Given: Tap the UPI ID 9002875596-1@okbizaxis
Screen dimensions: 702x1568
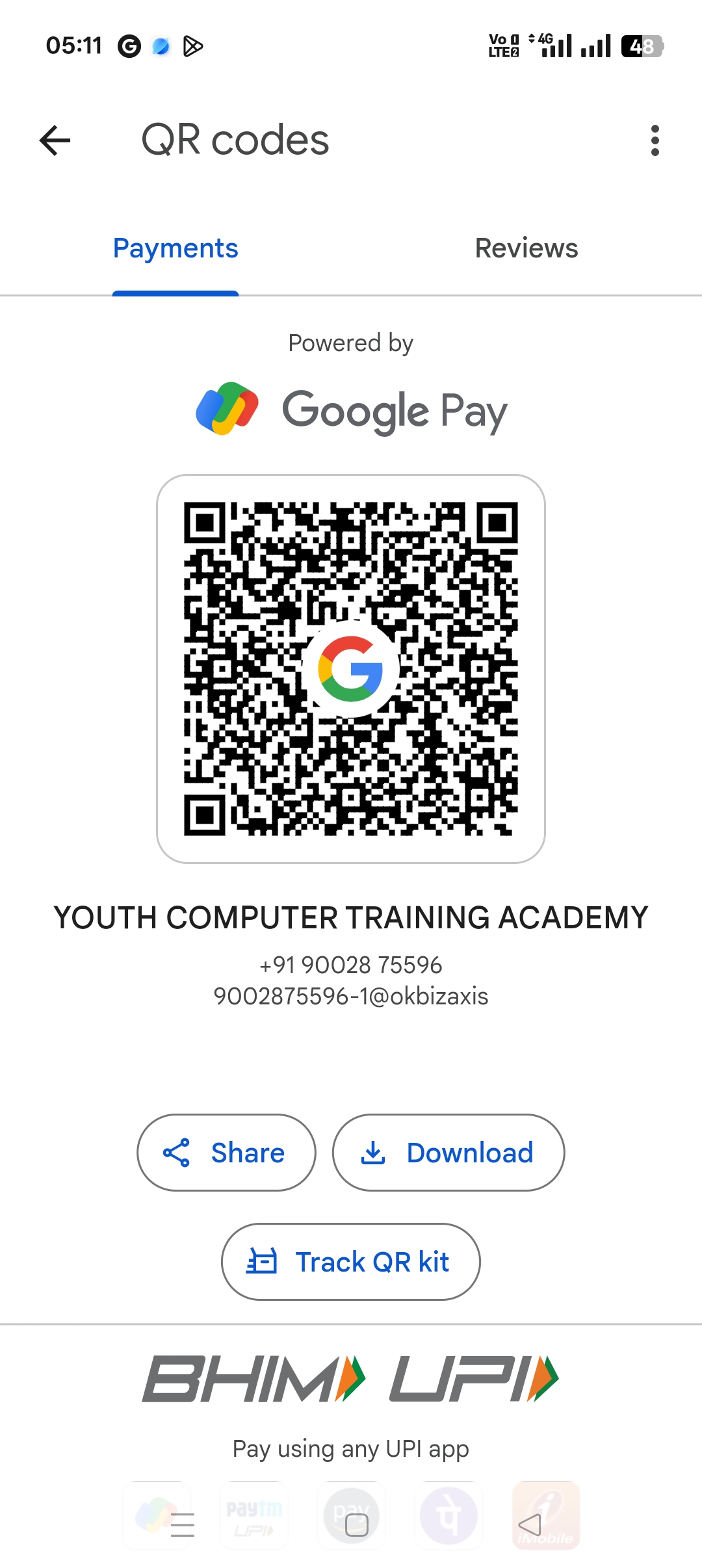Looking at the screenshot, I should click(x=351, y=995).
